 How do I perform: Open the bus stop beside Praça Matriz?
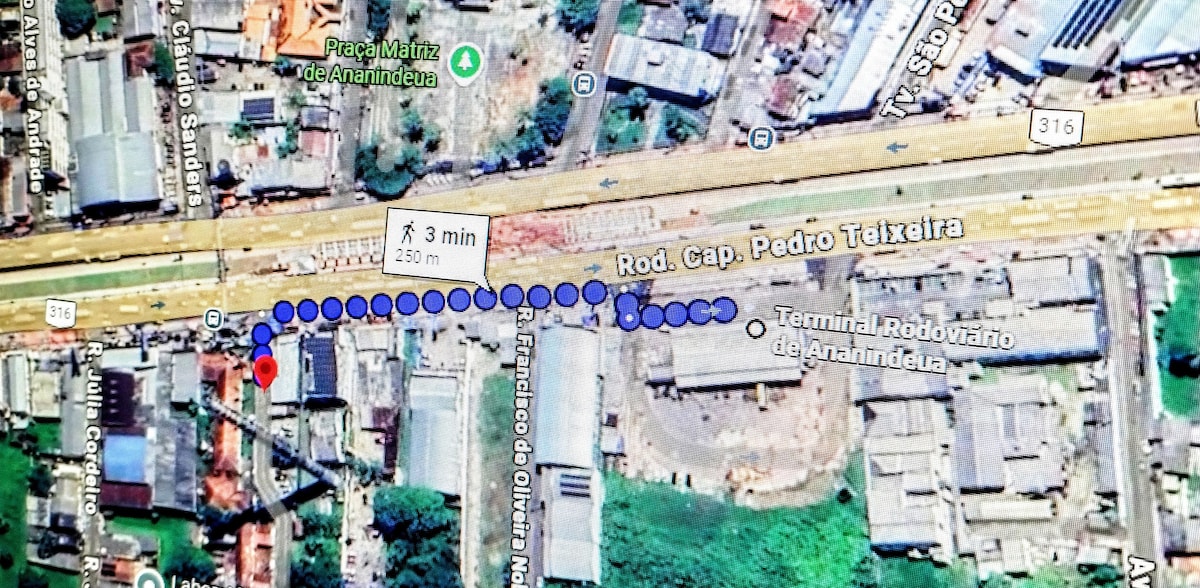coord(583,85)
